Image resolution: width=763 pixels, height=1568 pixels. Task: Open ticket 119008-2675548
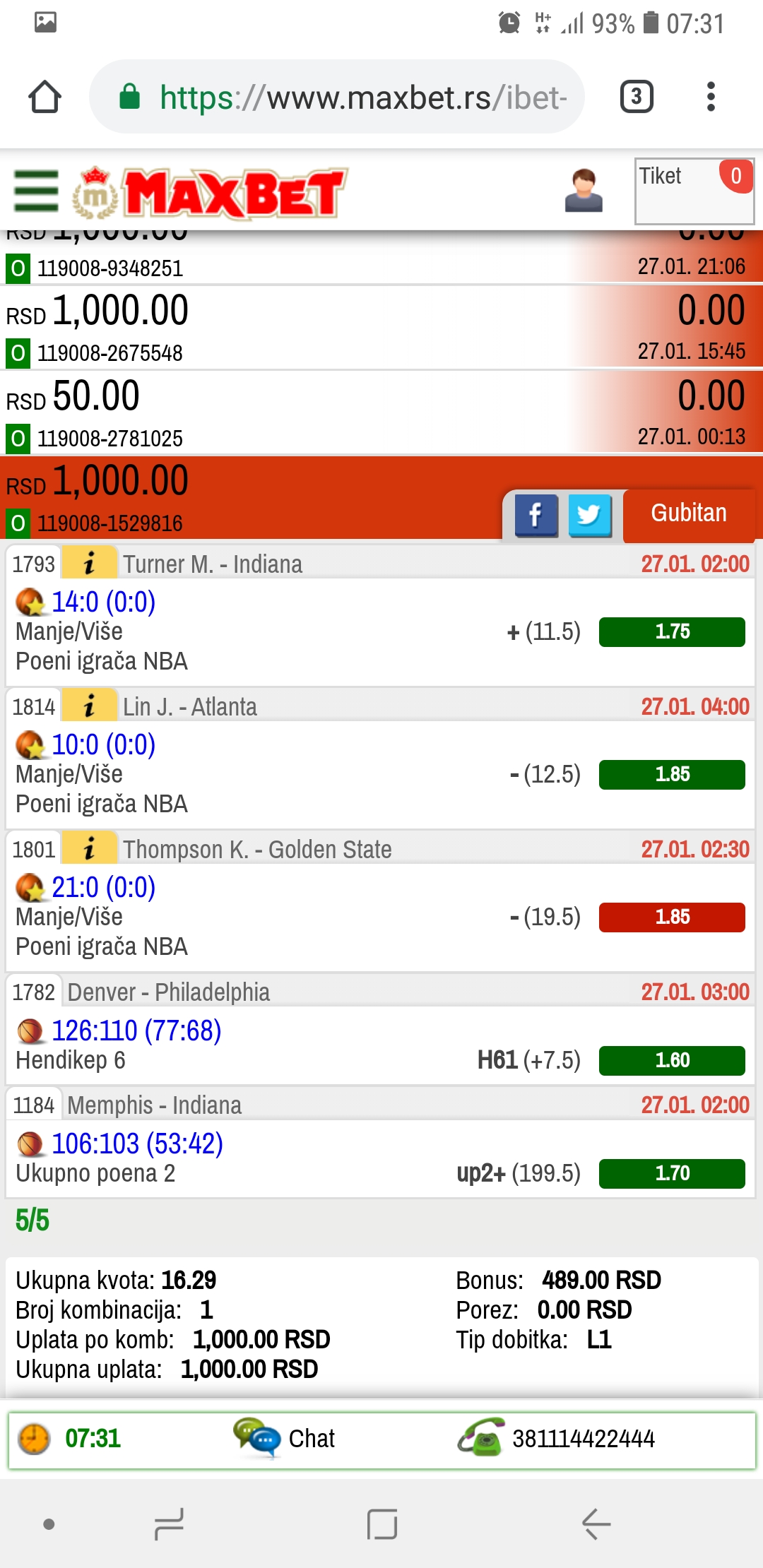381,328
